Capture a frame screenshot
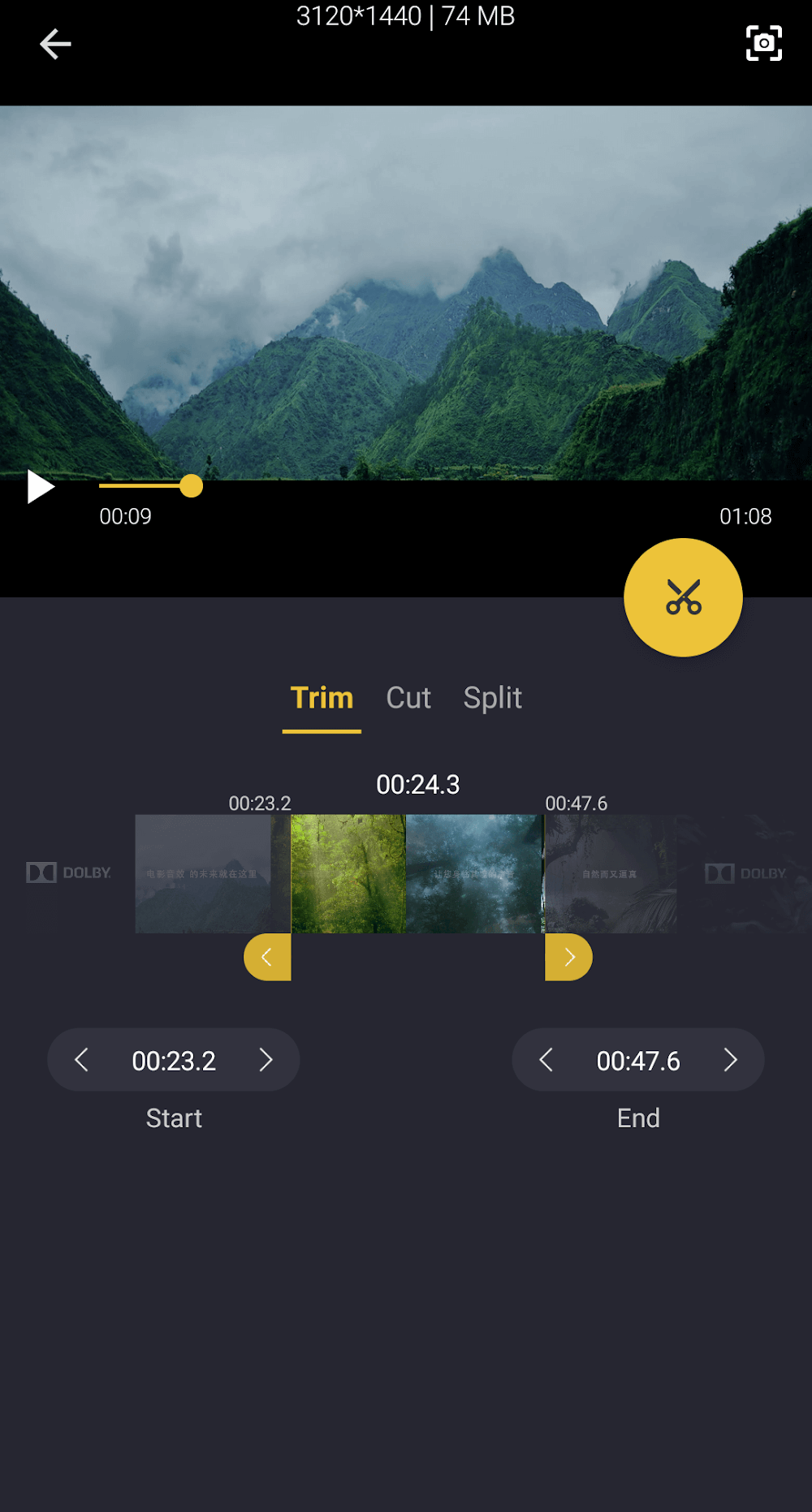Viewport: 812px width, 1512px height. point(763,43)
